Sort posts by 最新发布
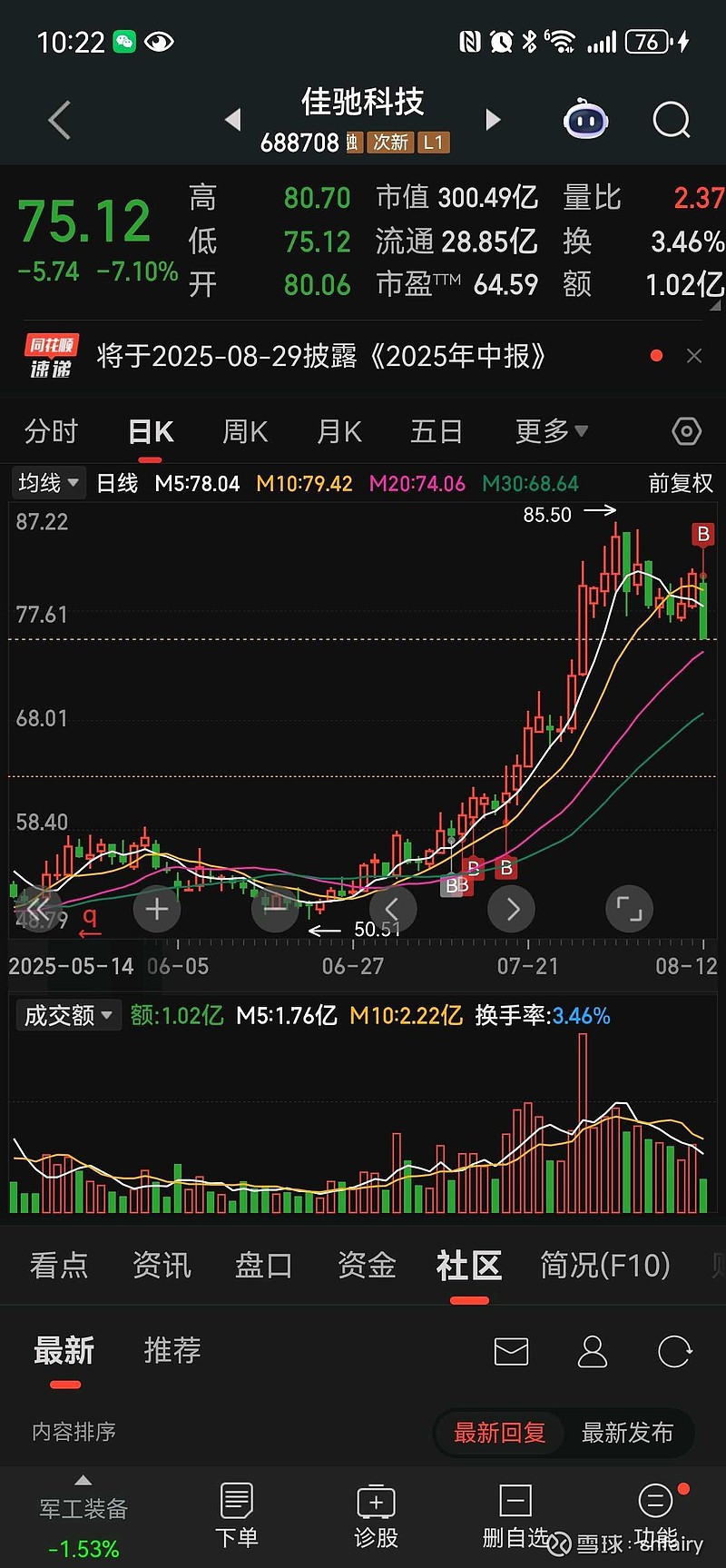This screenshot has height=1568, width=726. (x=627, y=1433)
